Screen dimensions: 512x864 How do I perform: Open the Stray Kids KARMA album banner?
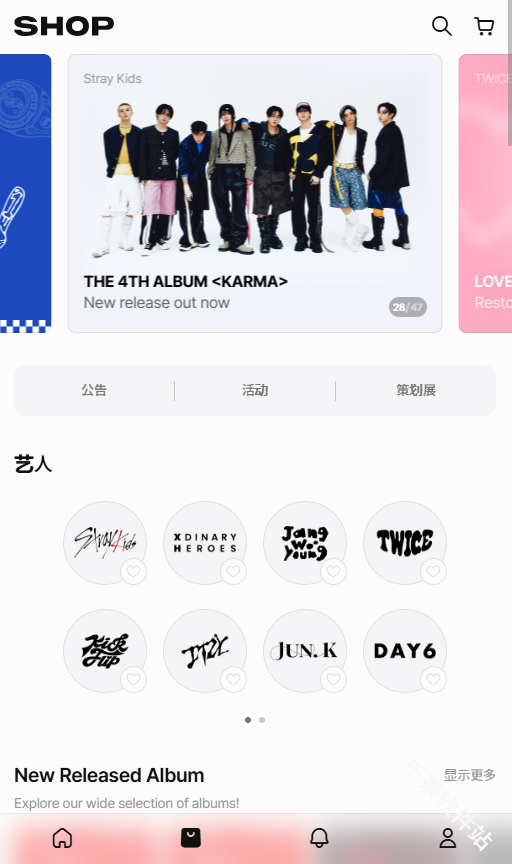pos(255,193)
